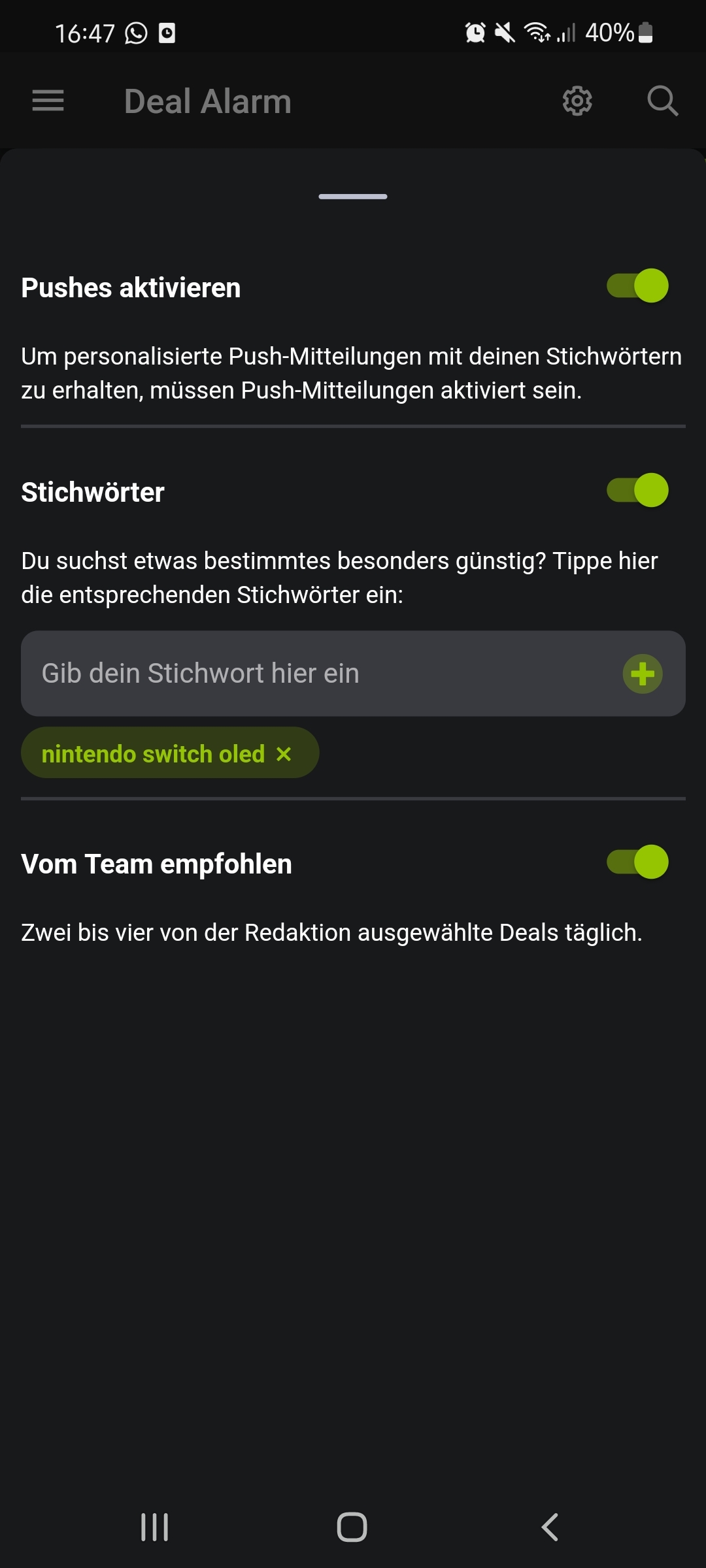Disable the Pushes aktivieren switch

(637, 286)
